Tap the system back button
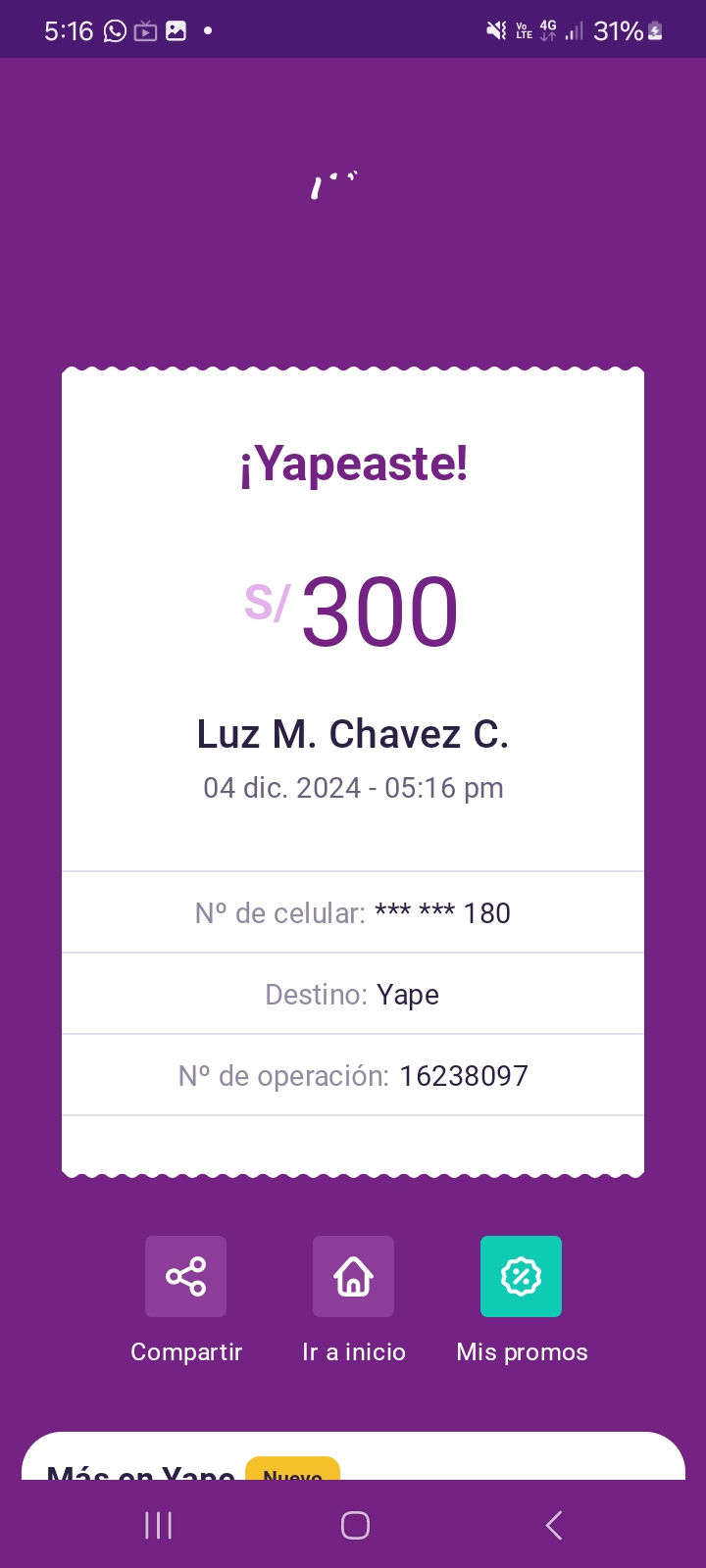The height and width of the screenshot is (1568, 706). tap(554, 1525)
